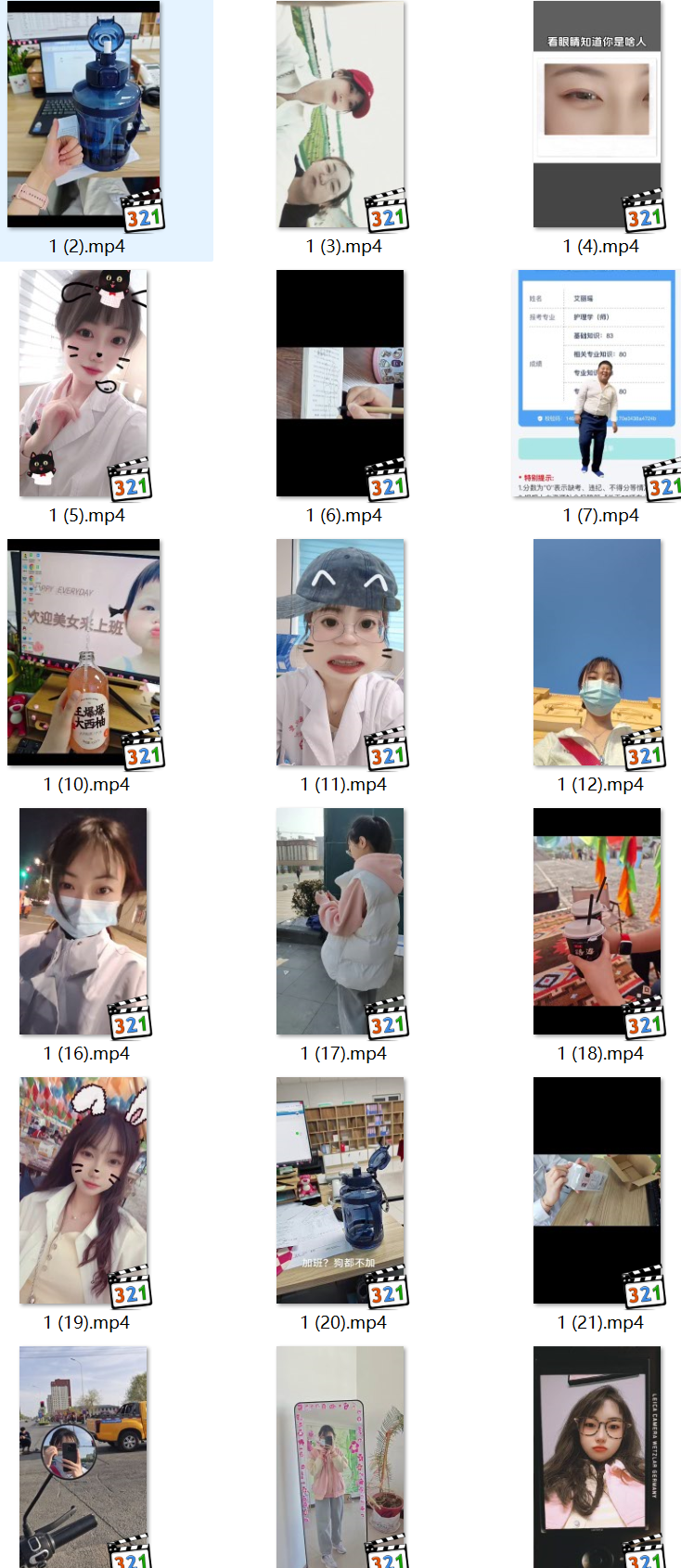This screenshot has width=681, height=1568.
Task: Select the video 1 (7).mp4
Action: (597, 384)
